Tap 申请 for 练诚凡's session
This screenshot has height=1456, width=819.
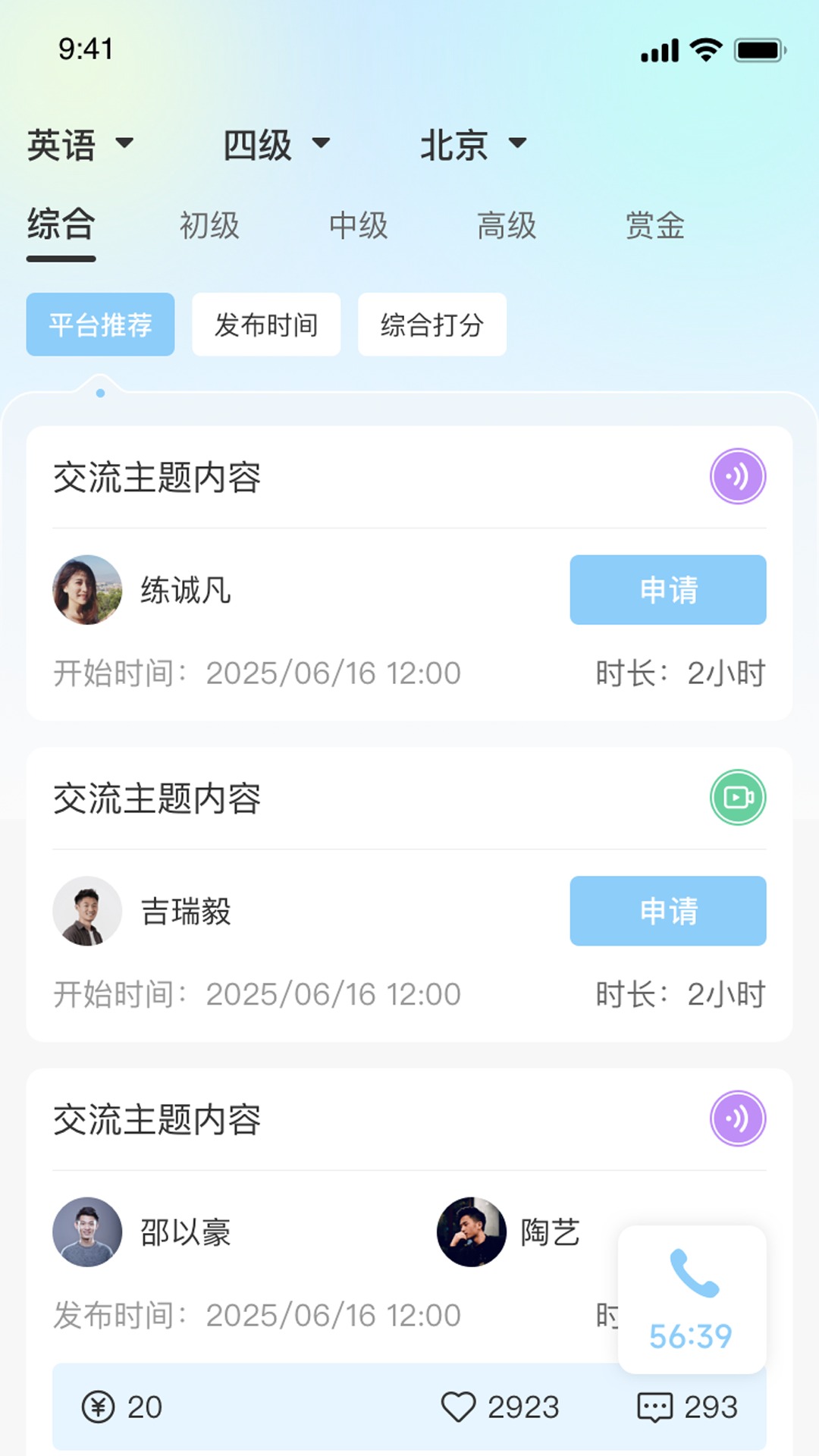click(667, 590)
